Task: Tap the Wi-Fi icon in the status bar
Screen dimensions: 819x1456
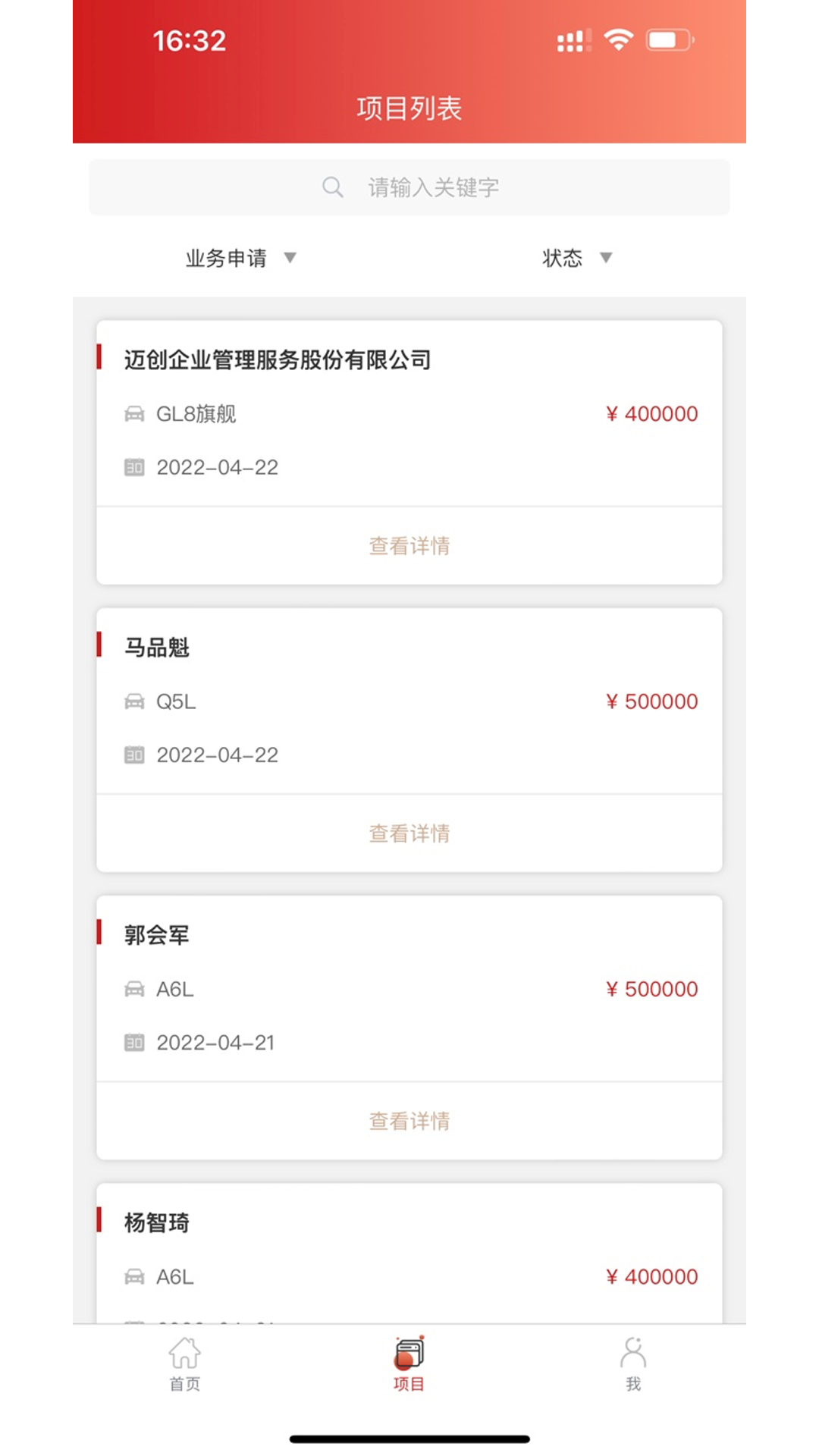Action: point(617,38)
